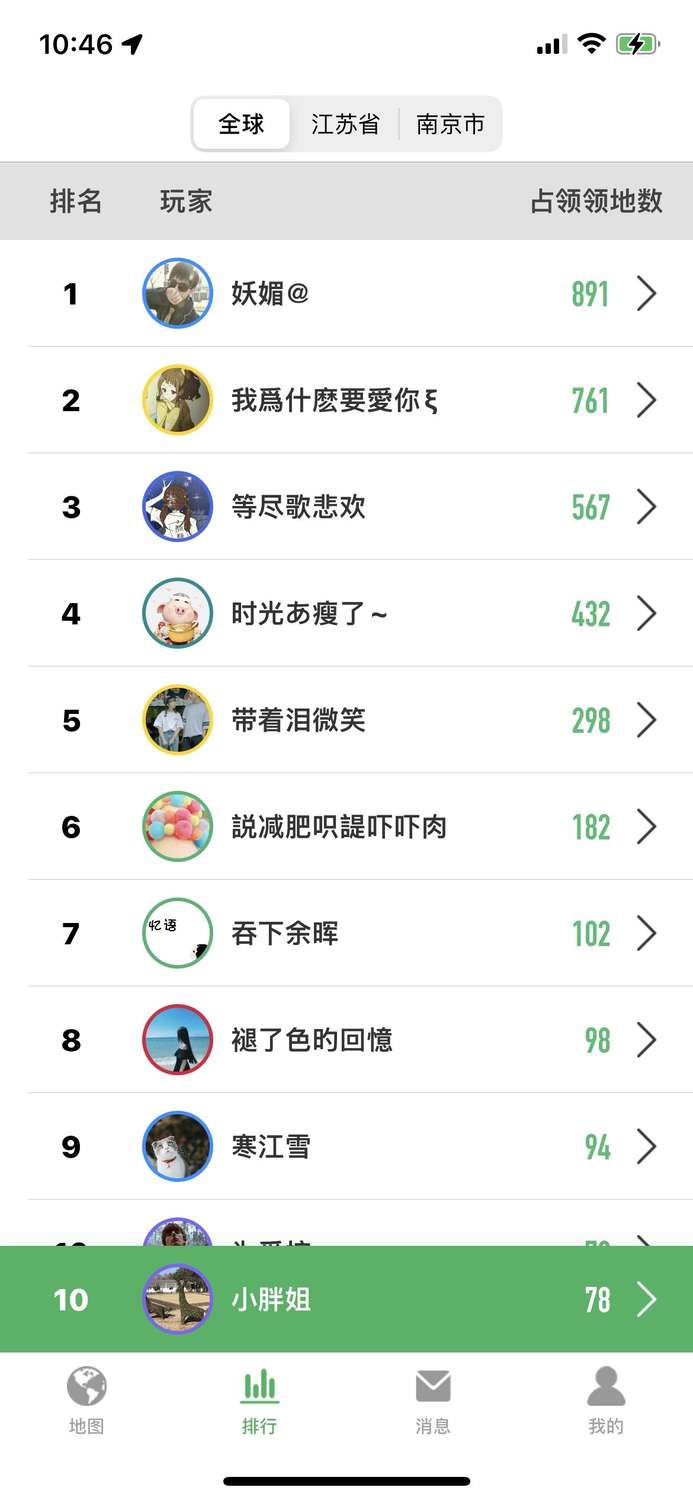Screen dimensions: 693x1500
Task: Switch to the 全球 segment
Action: click(241, 124)
